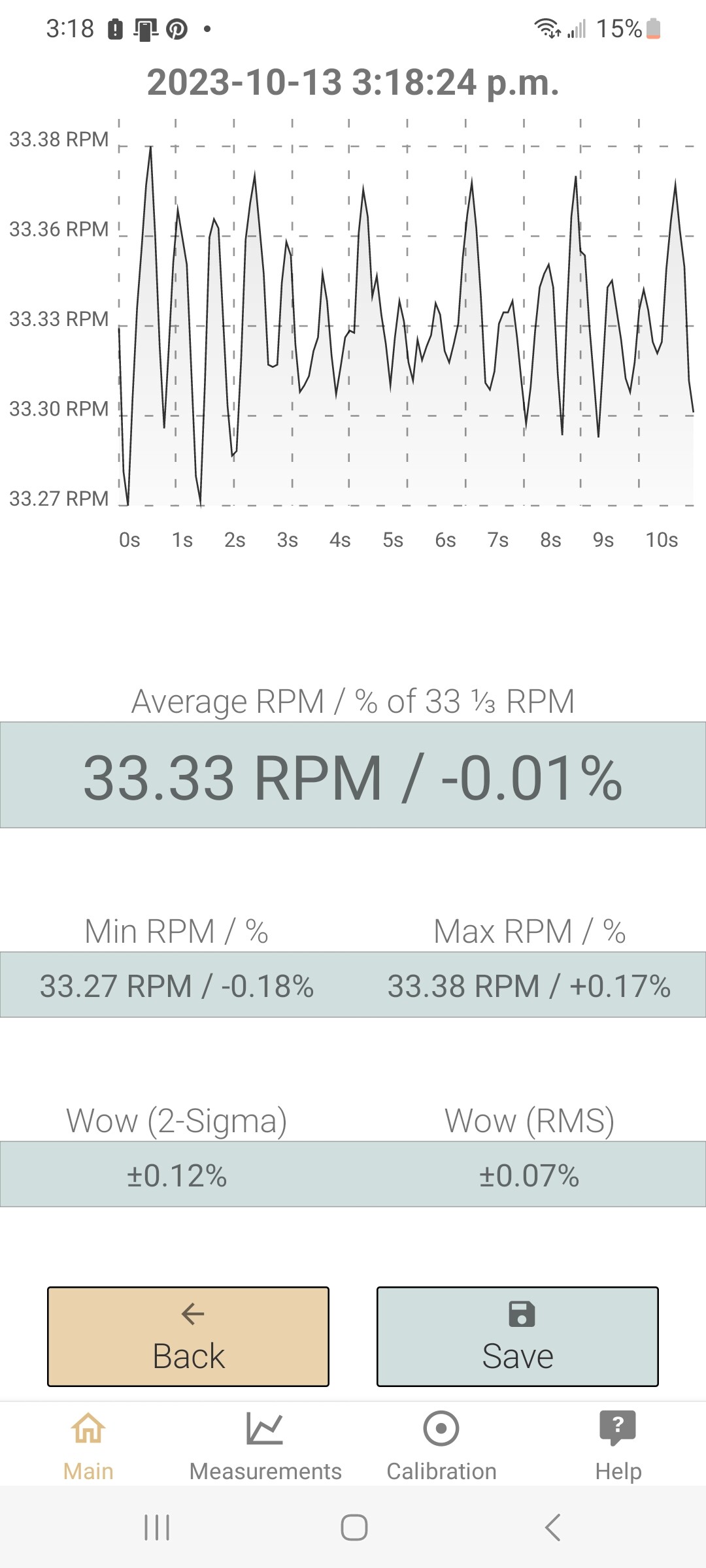Tap the system back navigation button
The width and height of the screenshot is (706, 1568).
(x=552, y=1527)
